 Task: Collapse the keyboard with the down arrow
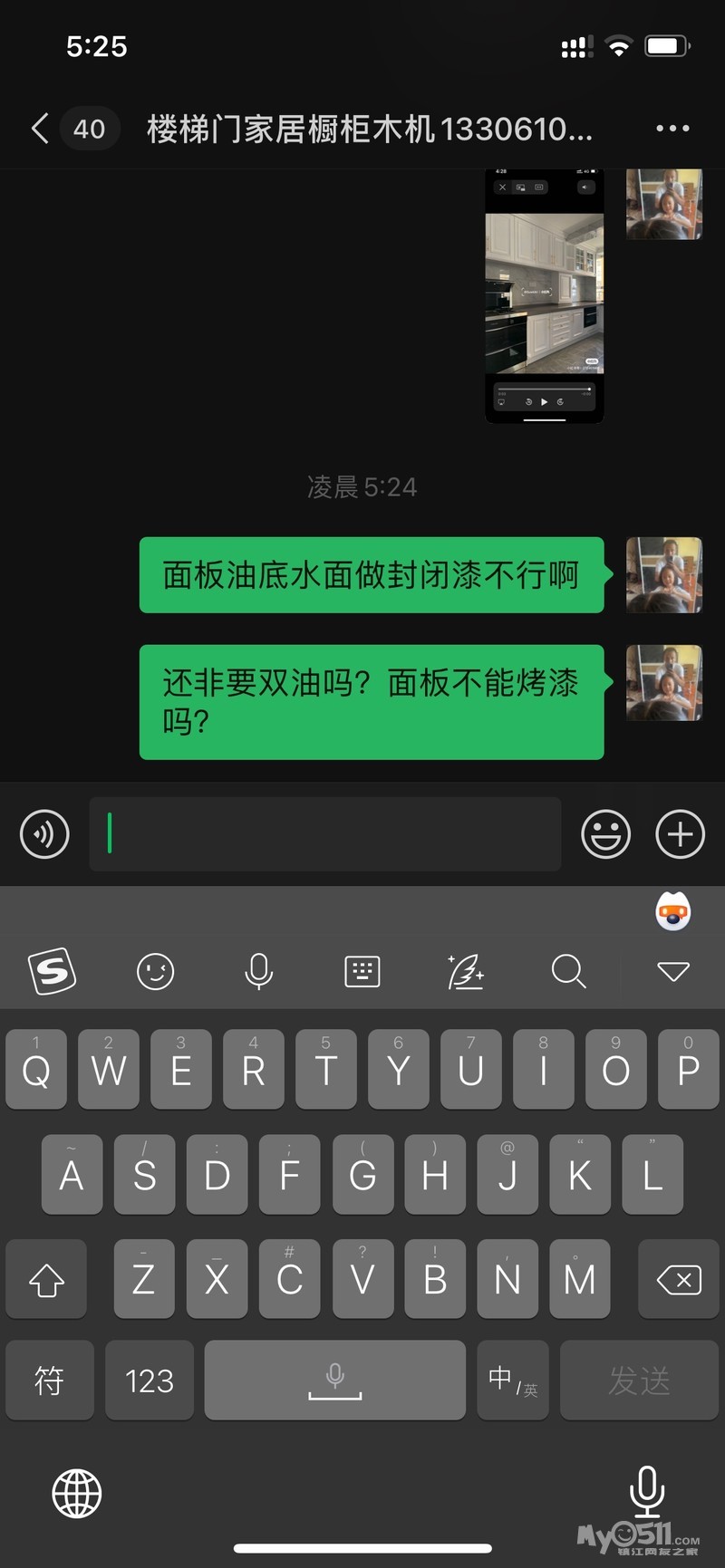(673, 971)
